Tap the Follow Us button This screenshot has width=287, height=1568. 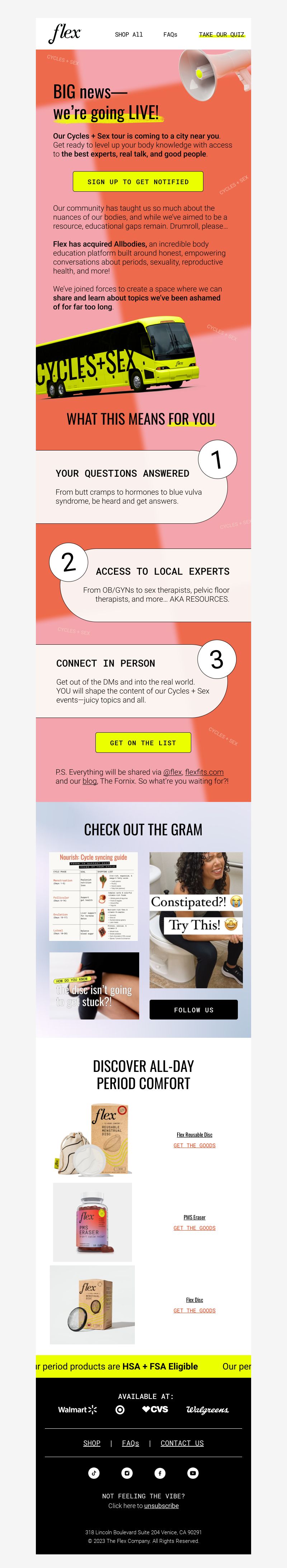(x=193, y=1010)
